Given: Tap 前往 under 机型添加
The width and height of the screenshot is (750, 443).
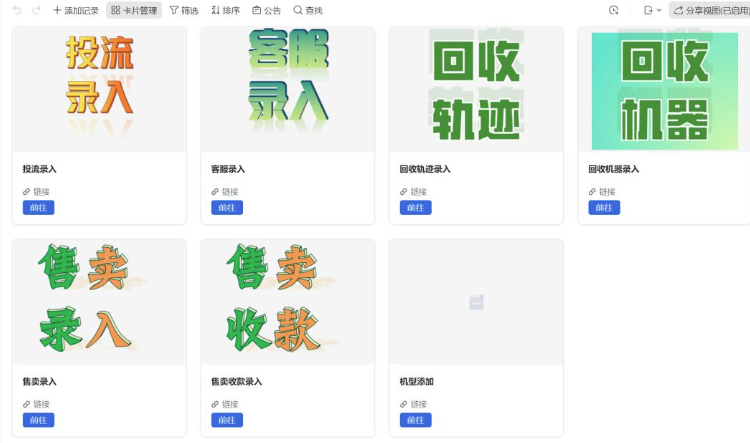Looking at the screenshot, I should [x=415, y=420].
